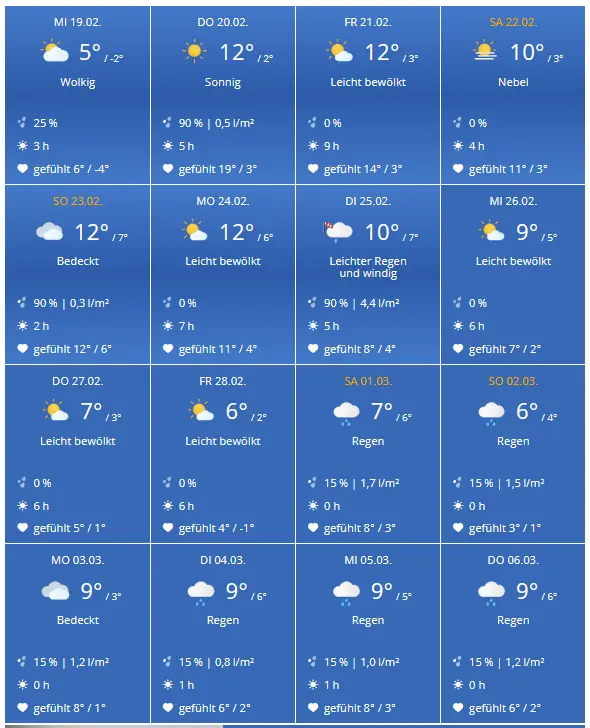Image resolution: width=590 pixels, height=728 pixels.
Task: View details for FR 21.02.
Action: point(368,95)
